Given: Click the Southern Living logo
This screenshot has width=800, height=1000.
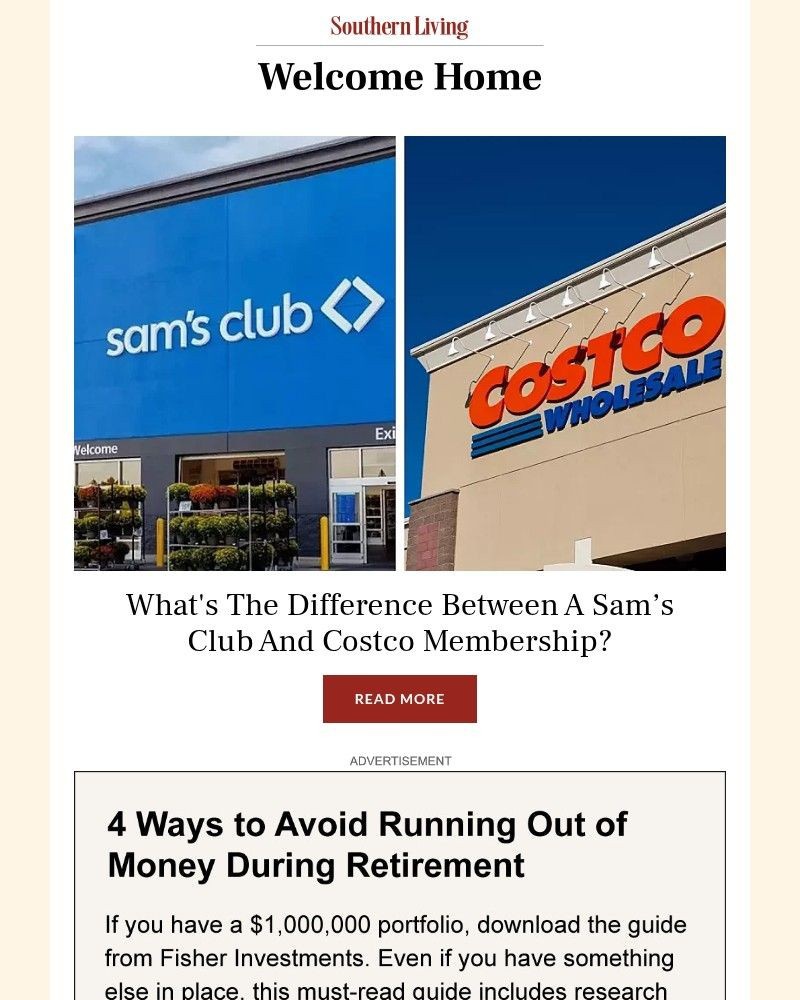Looking at the screenshot, I should pos(399,25).
